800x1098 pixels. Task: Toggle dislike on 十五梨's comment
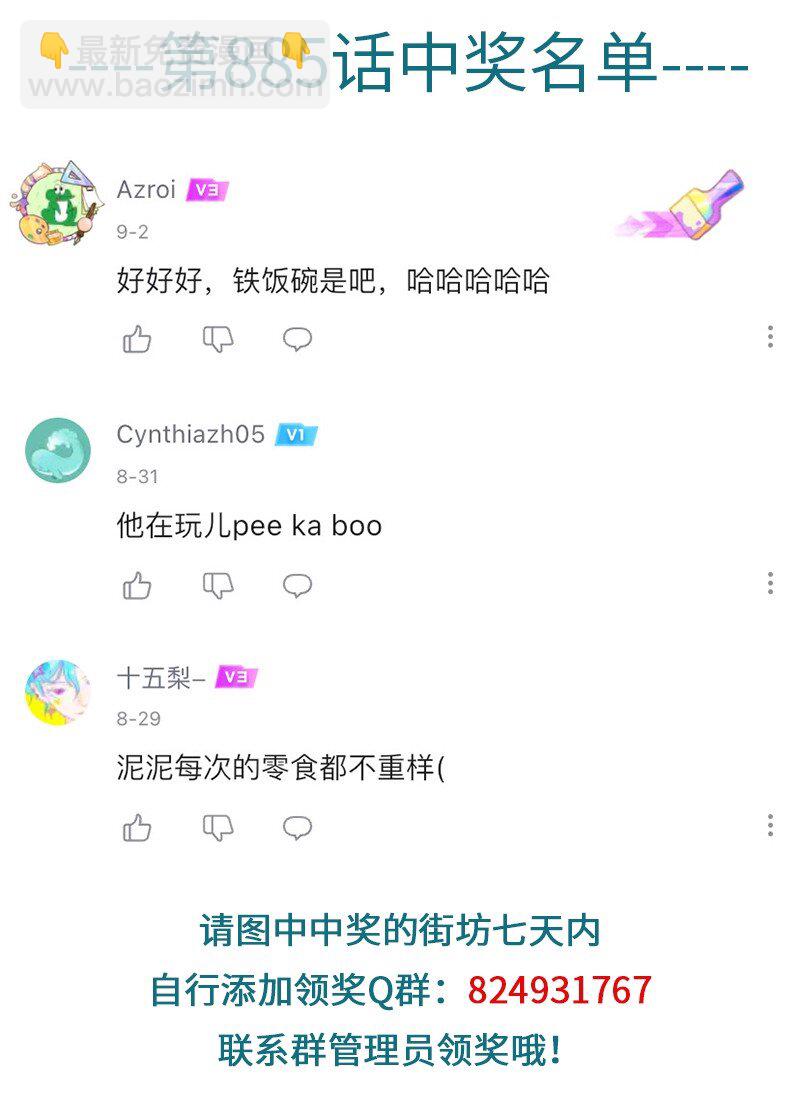point(217,828)
